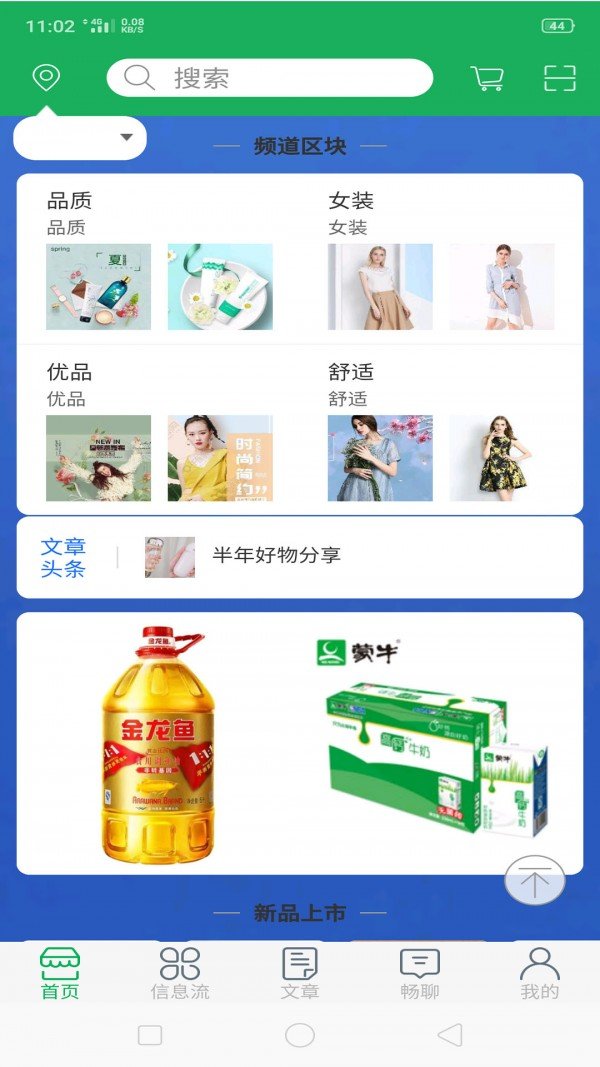Viewport: 600px width, 1067px height.
Task: Switch to the 首页 tab
Action: click(60, 974)
